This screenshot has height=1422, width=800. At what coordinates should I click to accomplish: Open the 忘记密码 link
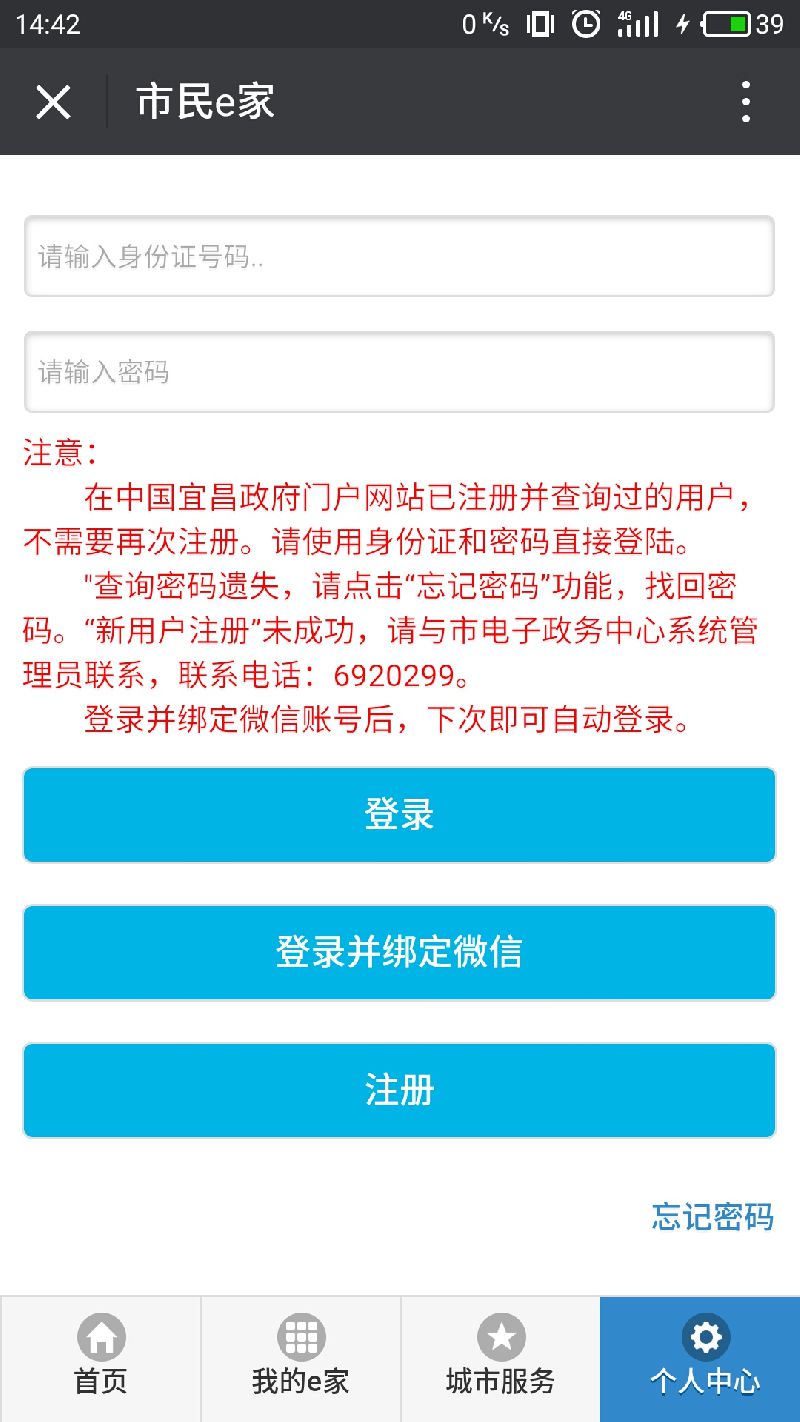(x=713, y=1217)
